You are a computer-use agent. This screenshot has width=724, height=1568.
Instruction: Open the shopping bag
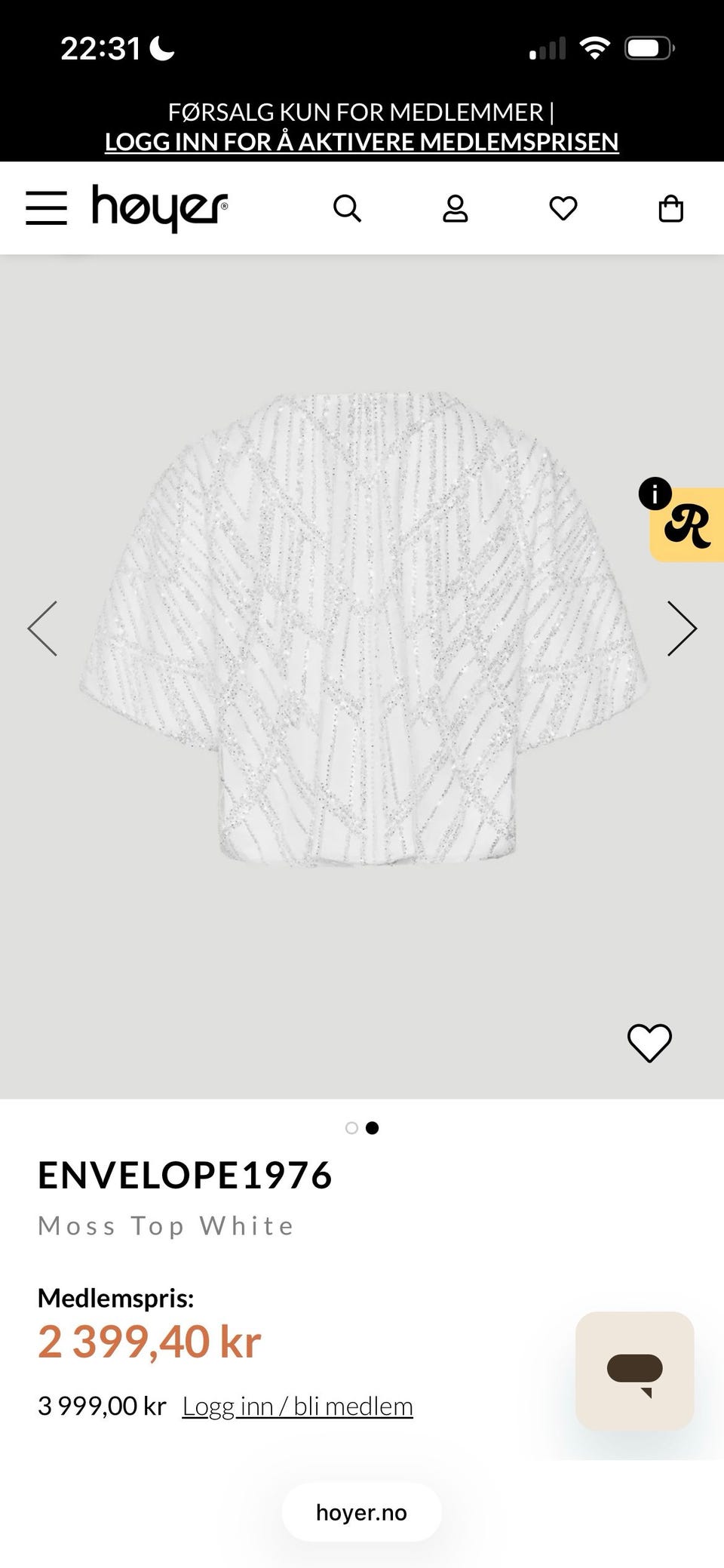[670, 208]
